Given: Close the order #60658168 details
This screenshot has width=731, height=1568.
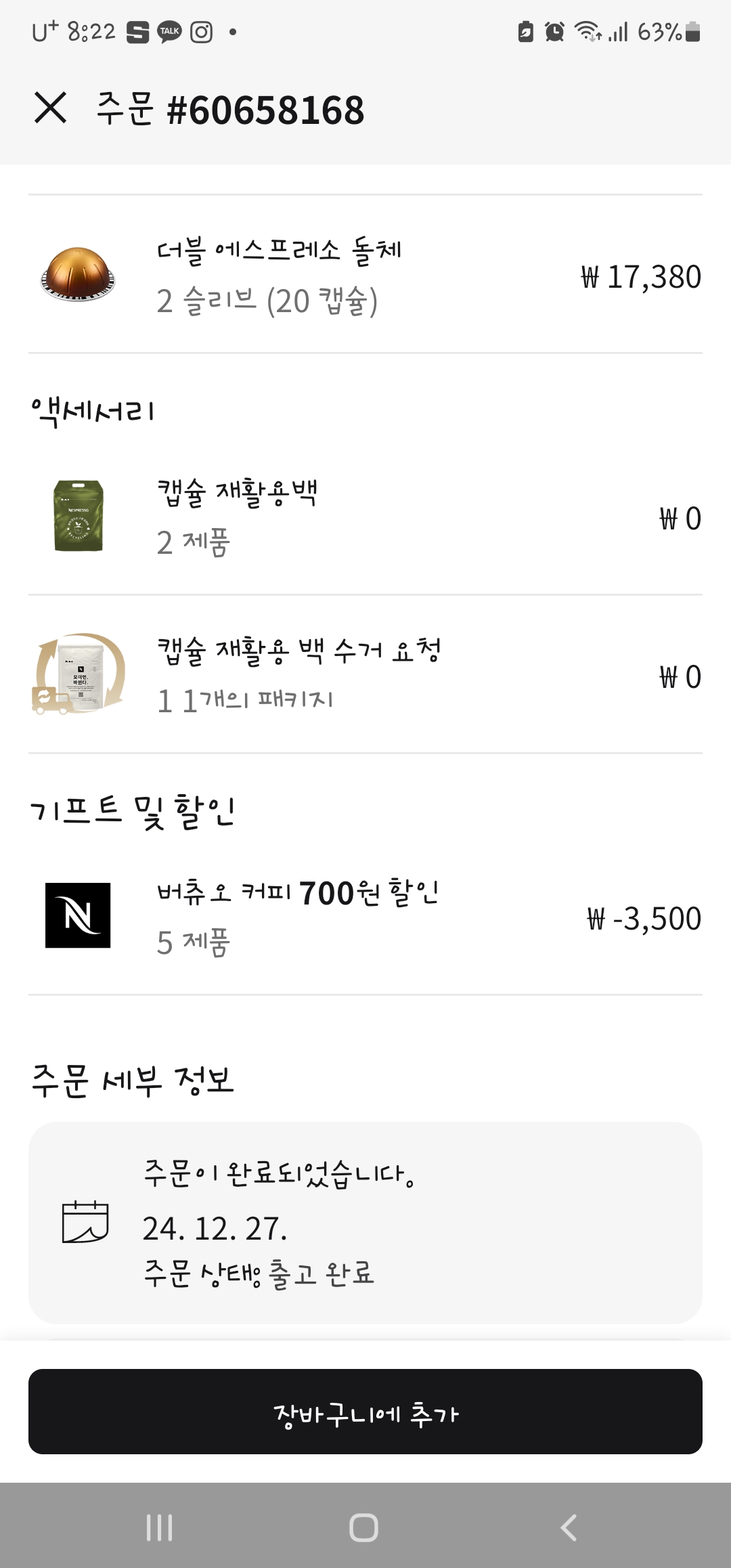Looking at the screenshot, I should pos(51,108).
